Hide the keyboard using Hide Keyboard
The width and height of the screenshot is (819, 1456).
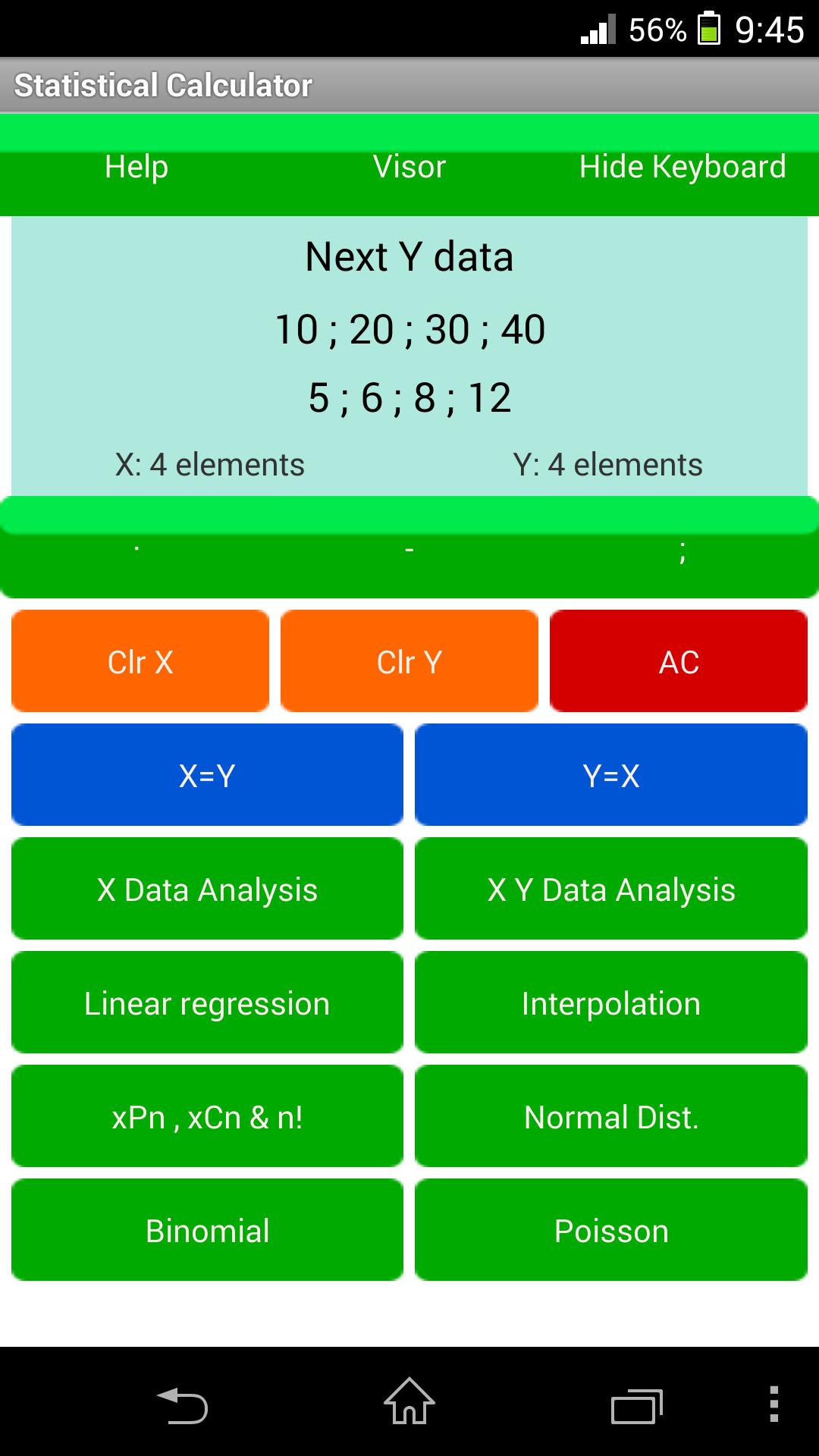pos(682,166)
